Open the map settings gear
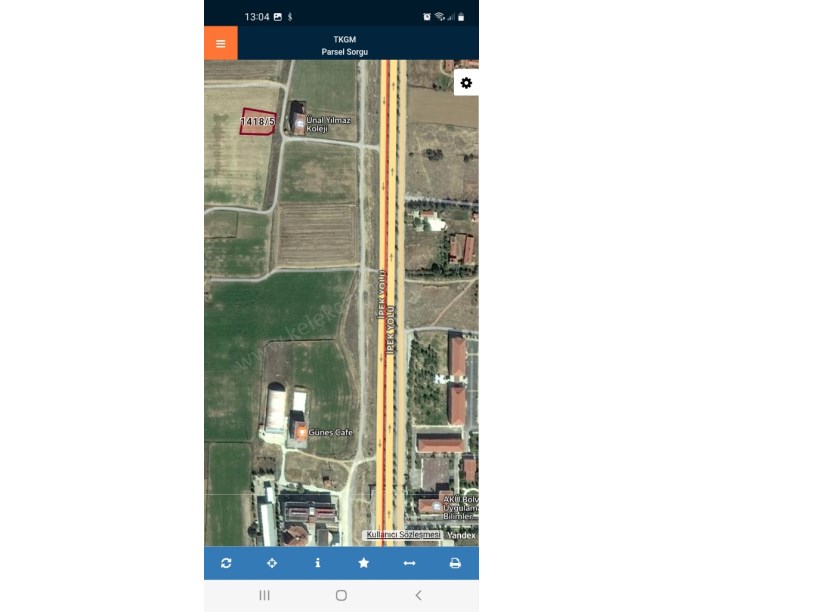The height and width of the screenshot is (612, 816). point(466,83)
